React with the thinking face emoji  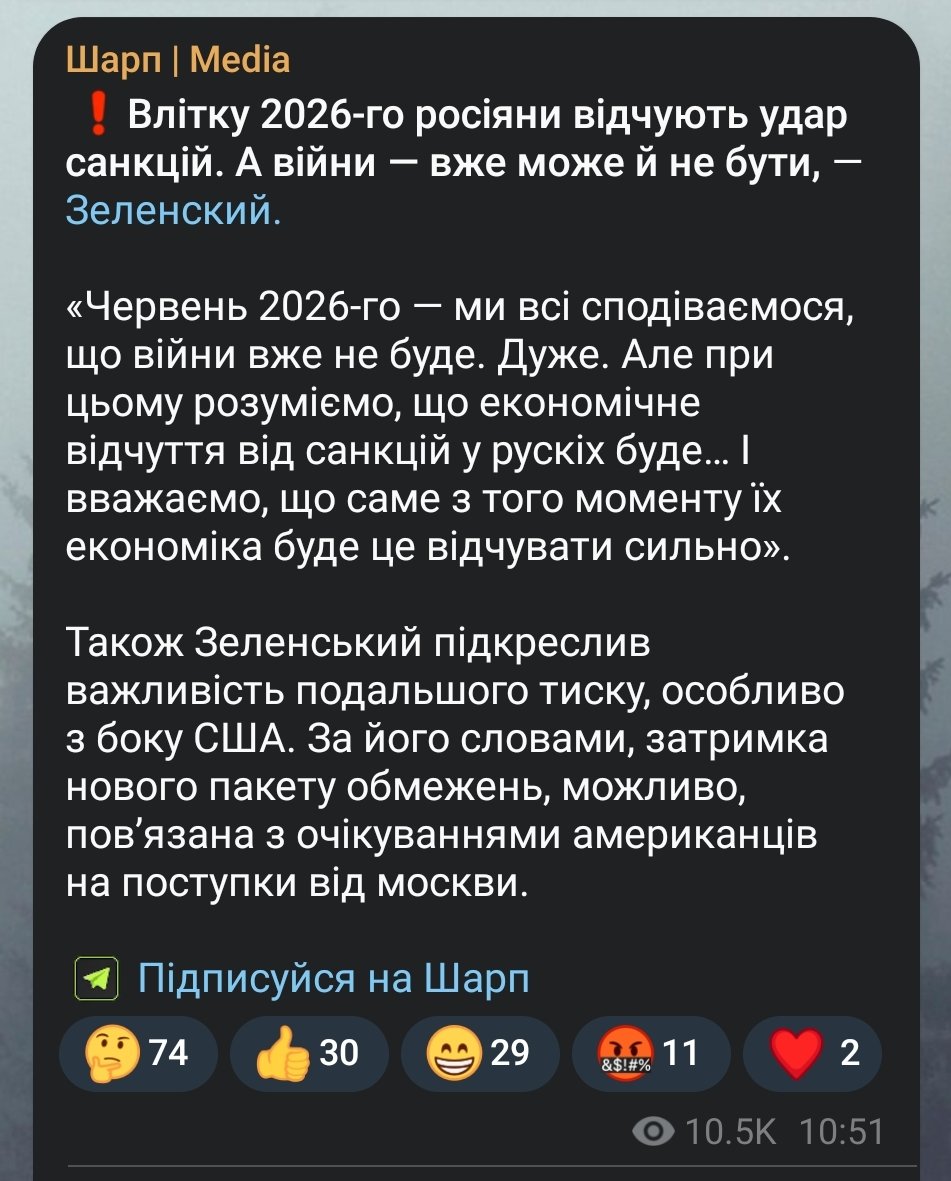click(x=139, y=1052)
